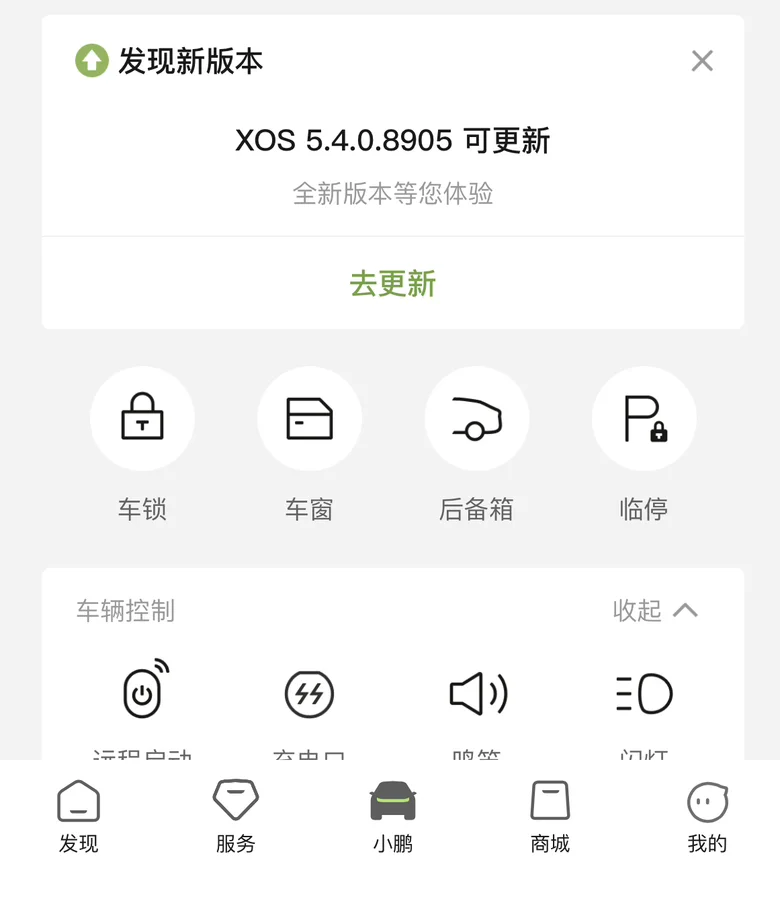Tap 去更新 to update XOS
780x899 pixels.
[392, 284]
